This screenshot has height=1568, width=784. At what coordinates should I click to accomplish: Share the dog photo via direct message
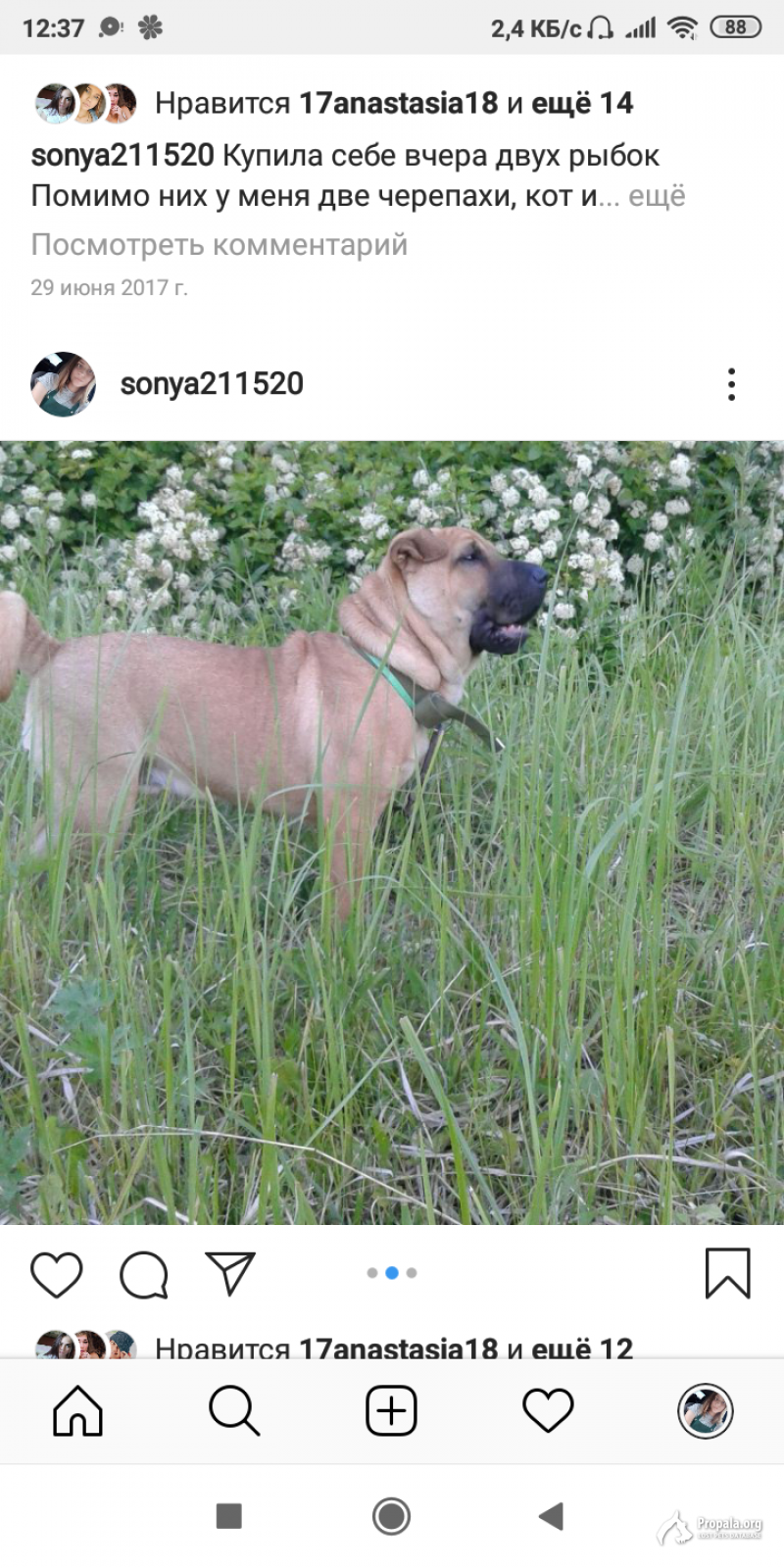point(230,1273)
